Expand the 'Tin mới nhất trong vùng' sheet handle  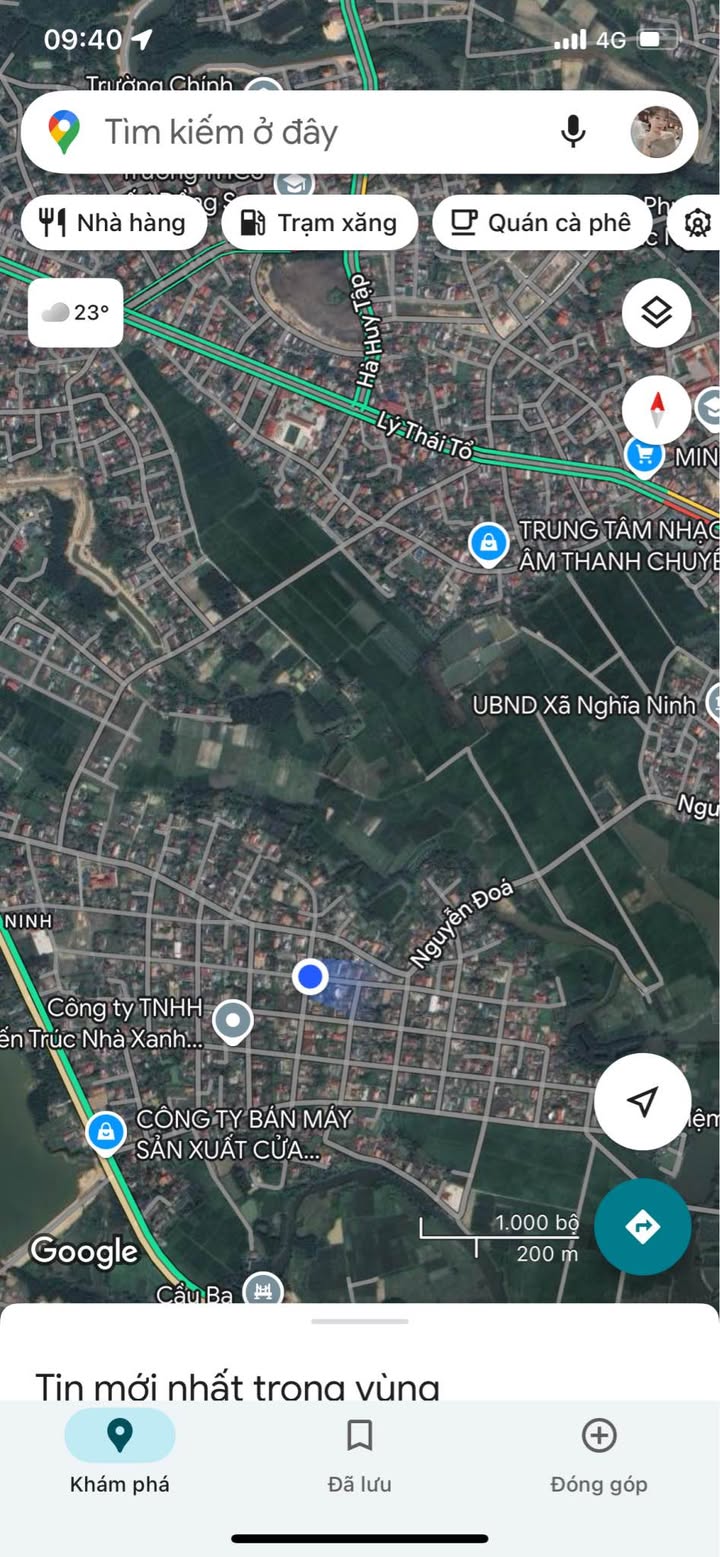(x=360, y=1321)
